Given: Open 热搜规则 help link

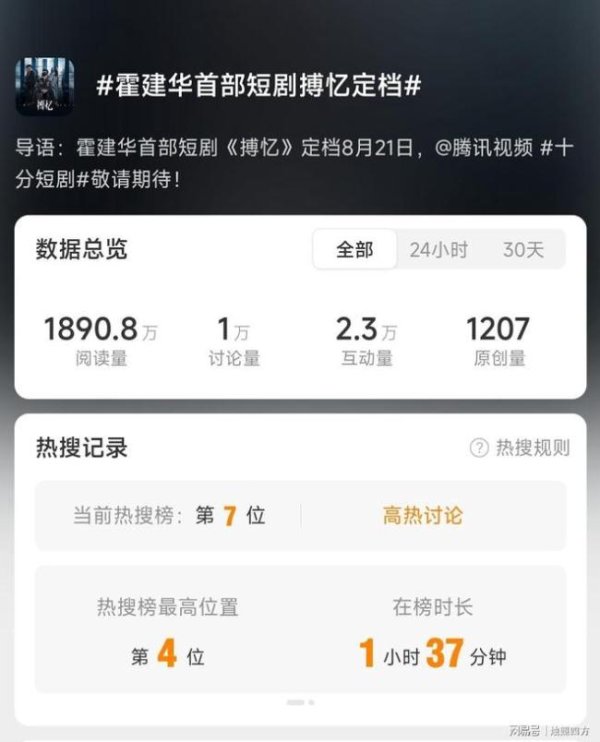Looking at the screenshot, I should coord(521,448).
